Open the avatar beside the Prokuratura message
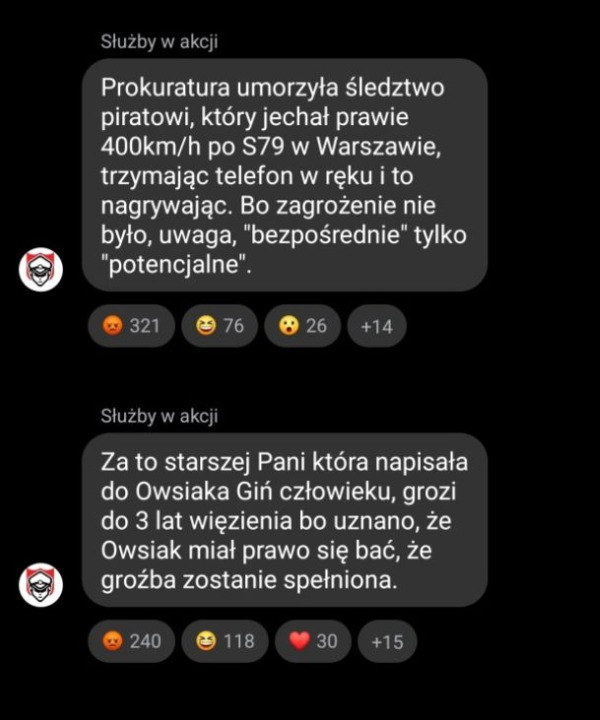 point(41,269)
